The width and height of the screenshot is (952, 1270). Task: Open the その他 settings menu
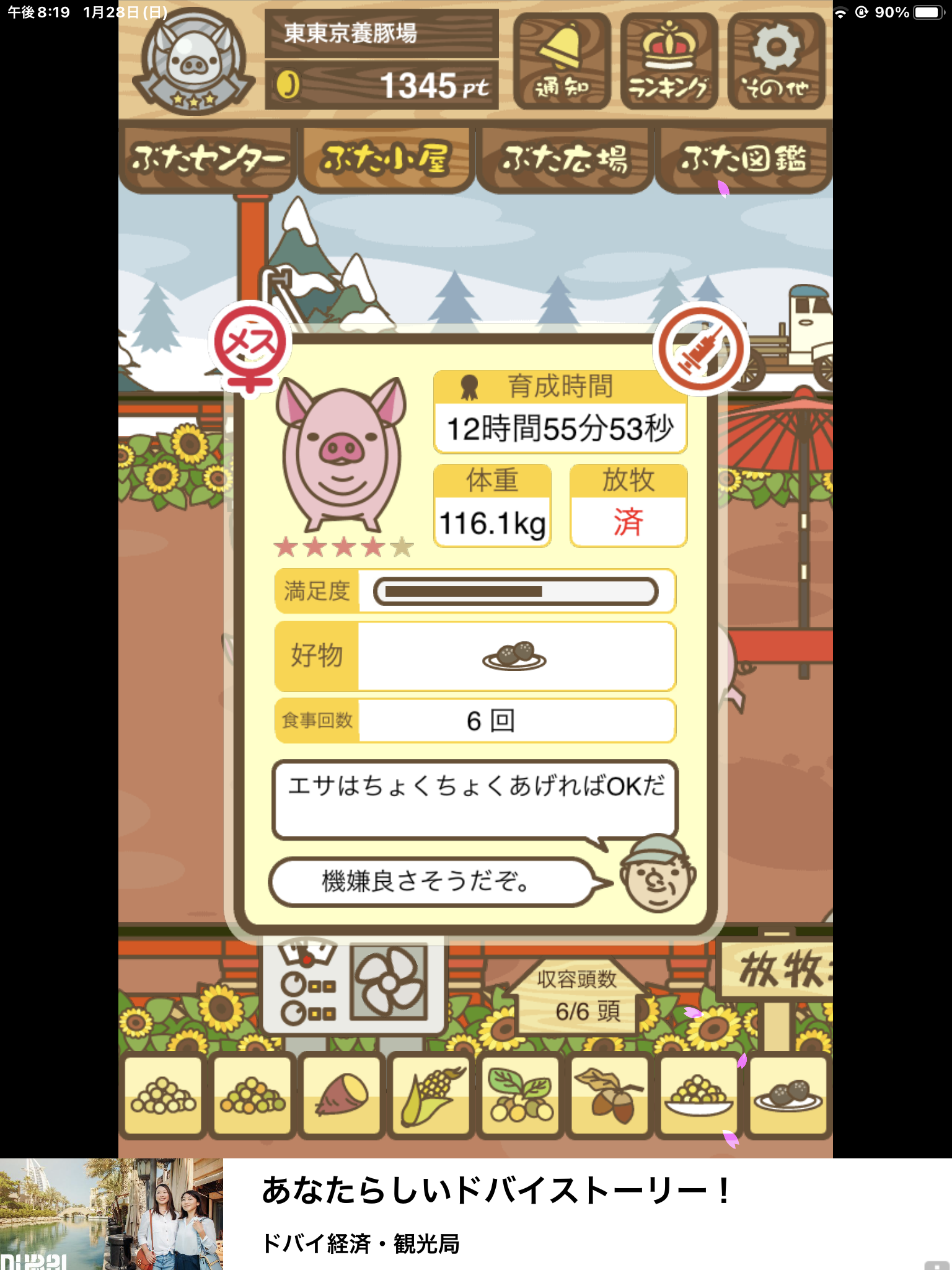click(776, 61)
